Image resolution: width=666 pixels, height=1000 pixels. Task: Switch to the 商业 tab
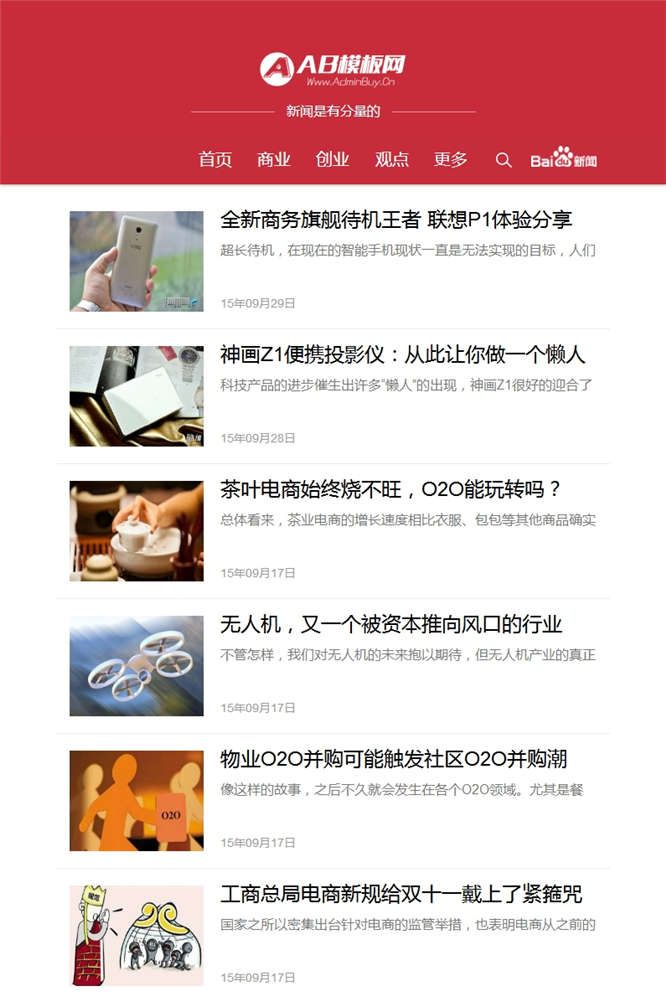[x=274, y=160]
